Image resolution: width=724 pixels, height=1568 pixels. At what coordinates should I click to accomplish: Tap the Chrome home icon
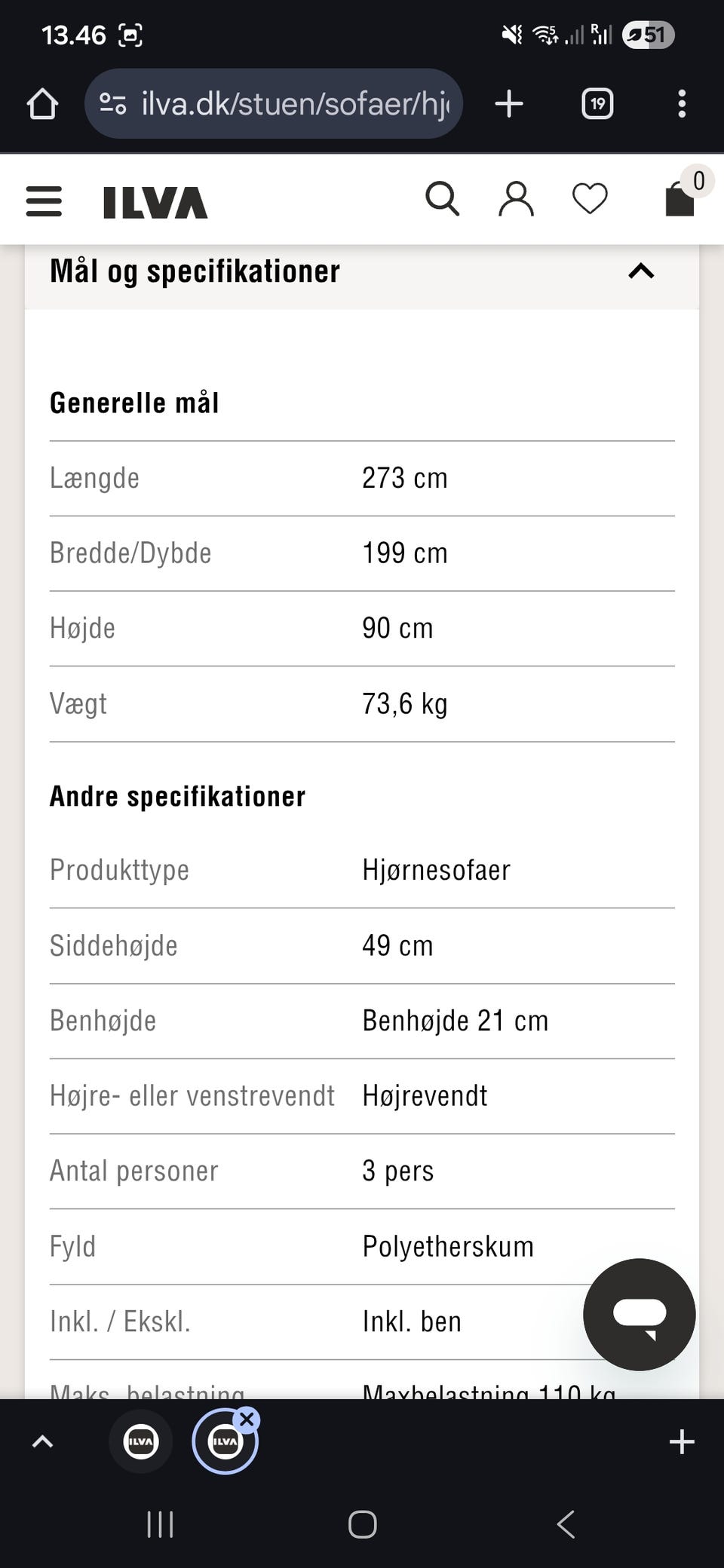42,103
